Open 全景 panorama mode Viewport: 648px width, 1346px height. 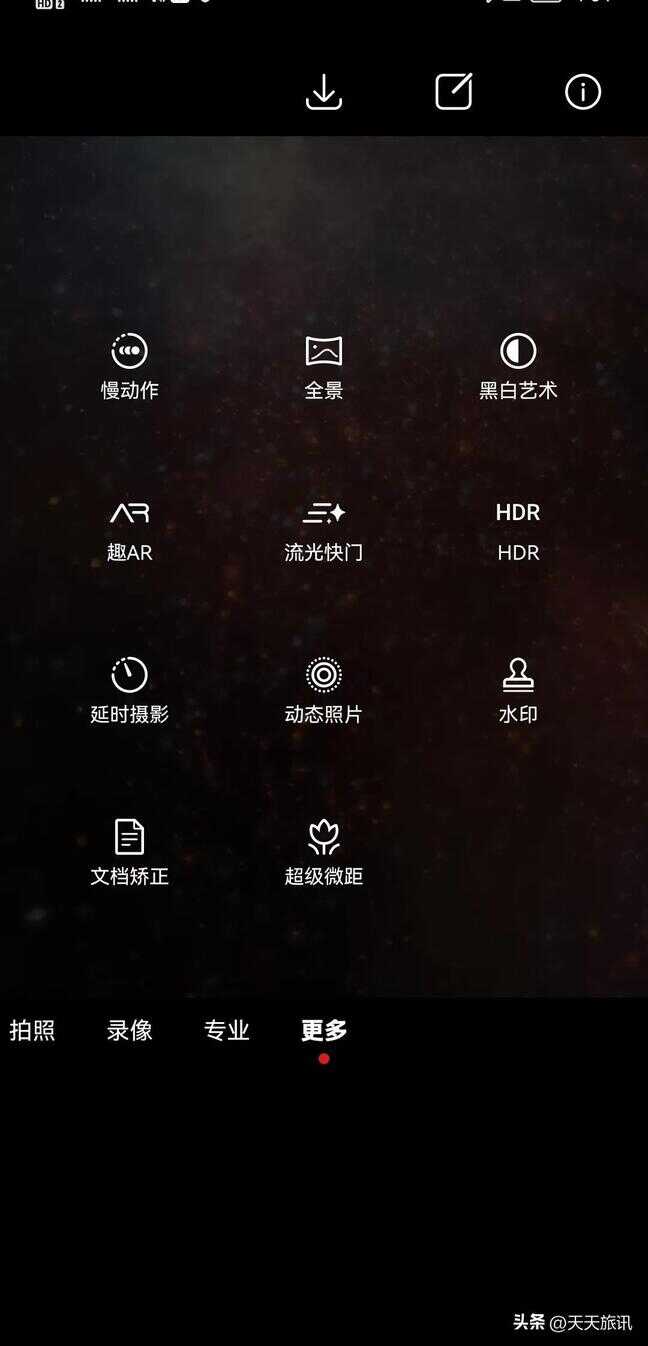[x=323, y=366]
